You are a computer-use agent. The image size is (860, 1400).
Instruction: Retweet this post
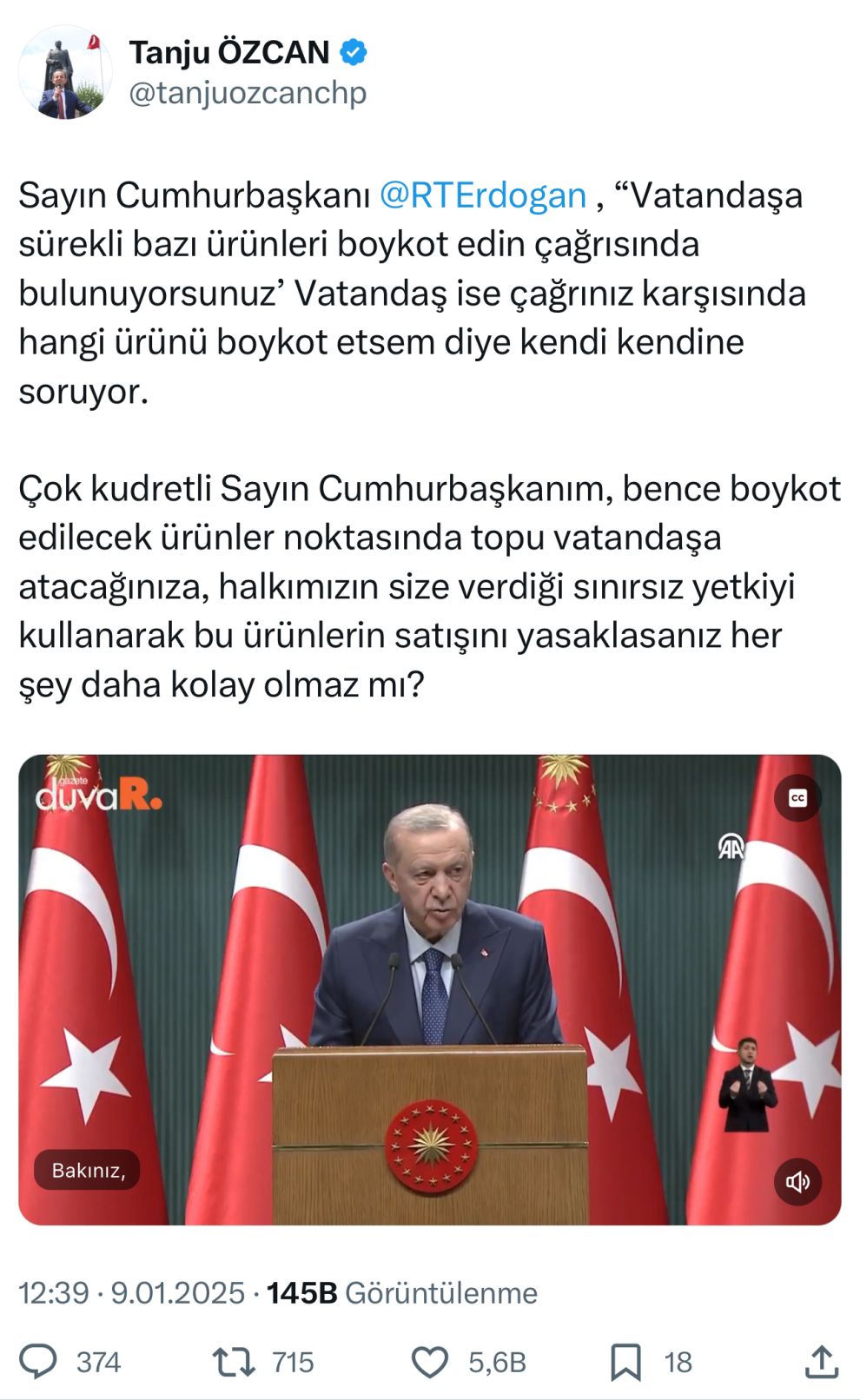click(x=235, y=1362)
